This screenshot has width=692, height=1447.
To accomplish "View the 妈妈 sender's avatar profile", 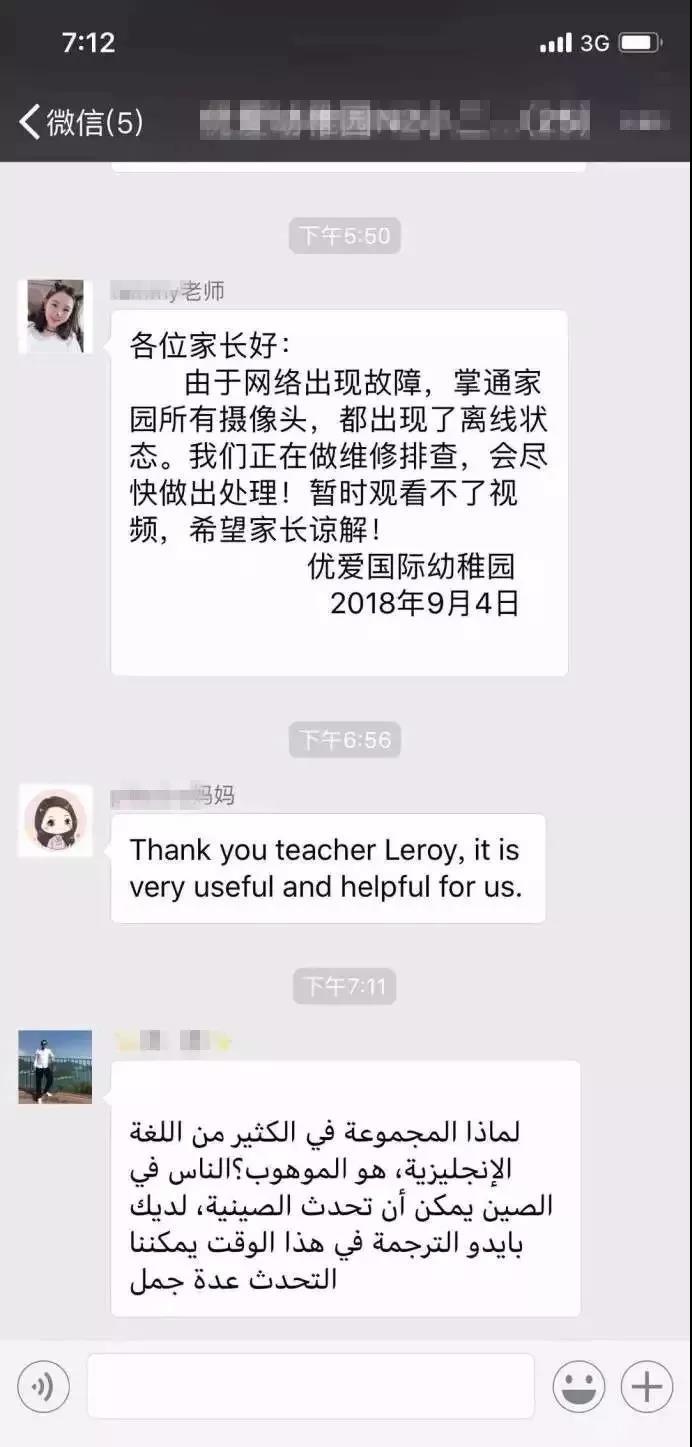I will tap(55, 821).
